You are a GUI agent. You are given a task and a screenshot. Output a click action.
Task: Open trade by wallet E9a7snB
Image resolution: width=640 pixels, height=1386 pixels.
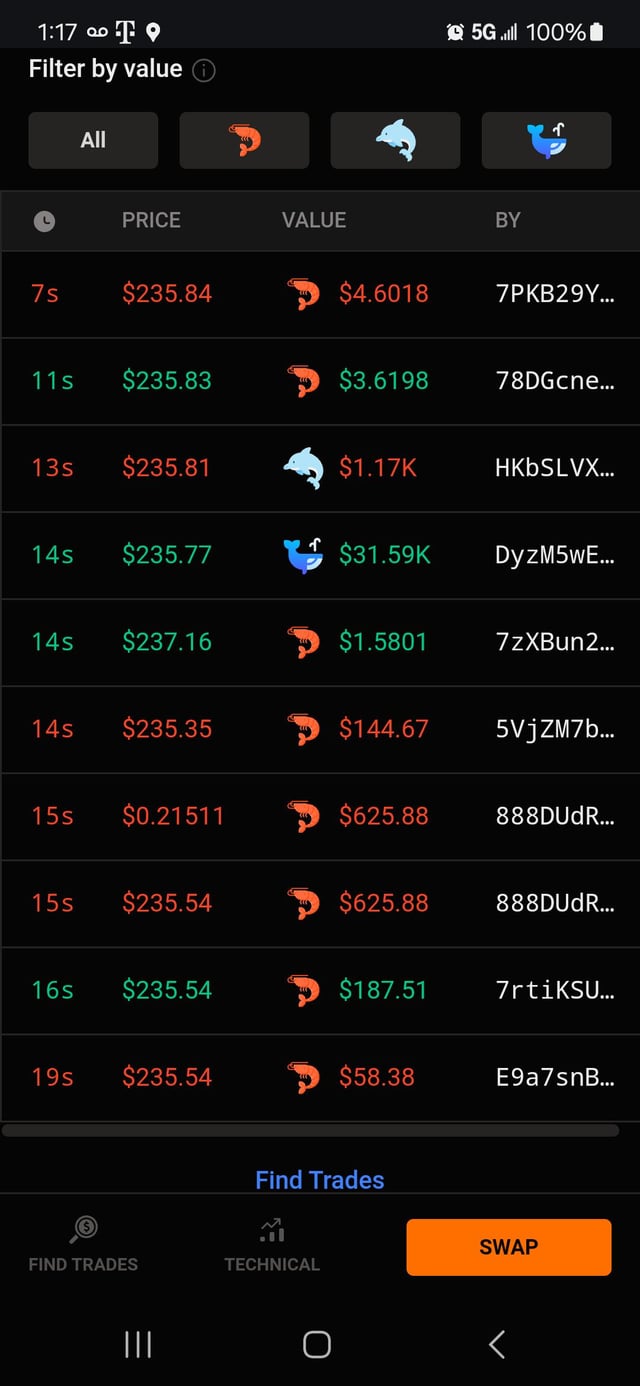pos(554,1077)
